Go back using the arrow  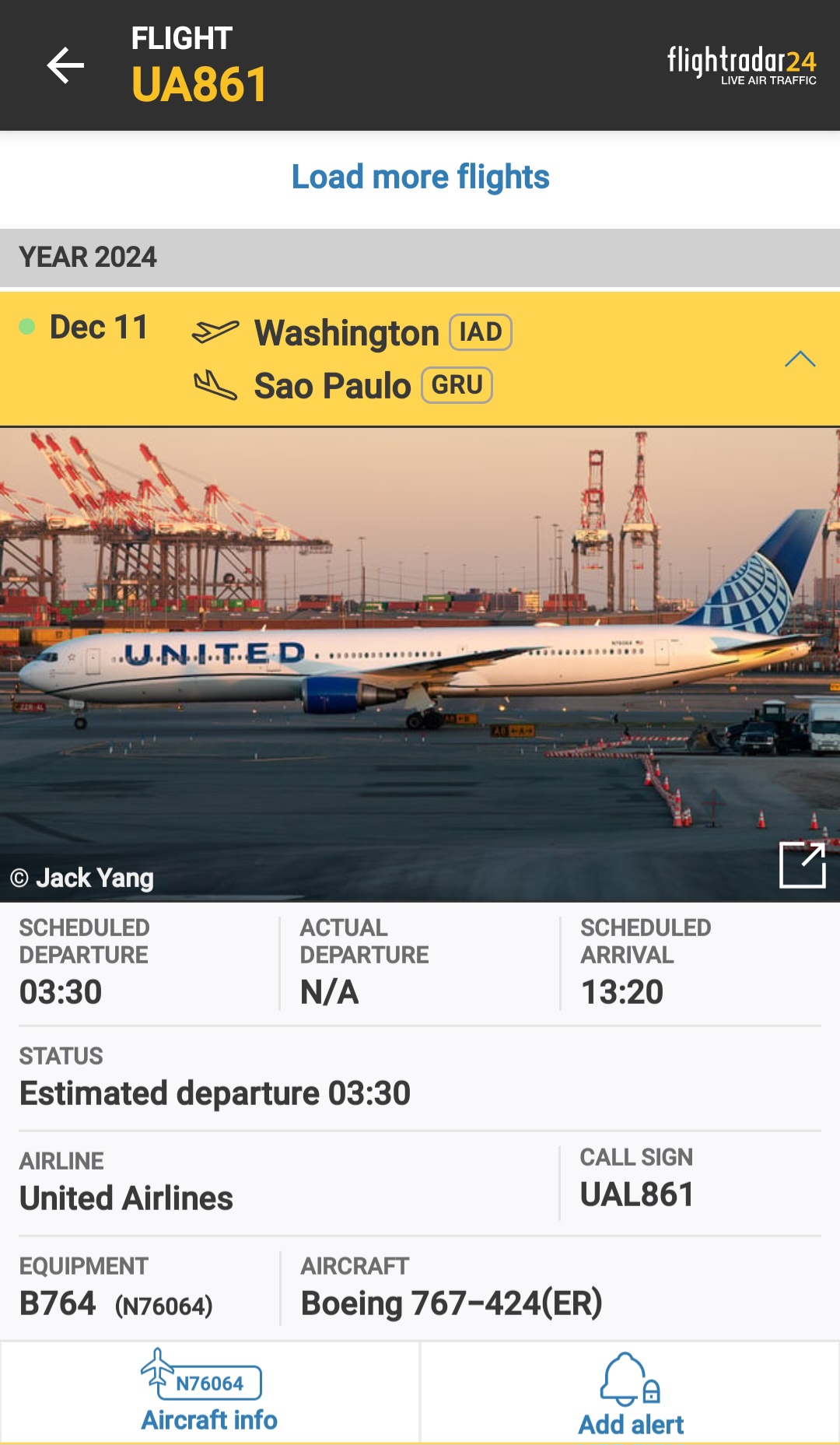click(x=65, y=65)
